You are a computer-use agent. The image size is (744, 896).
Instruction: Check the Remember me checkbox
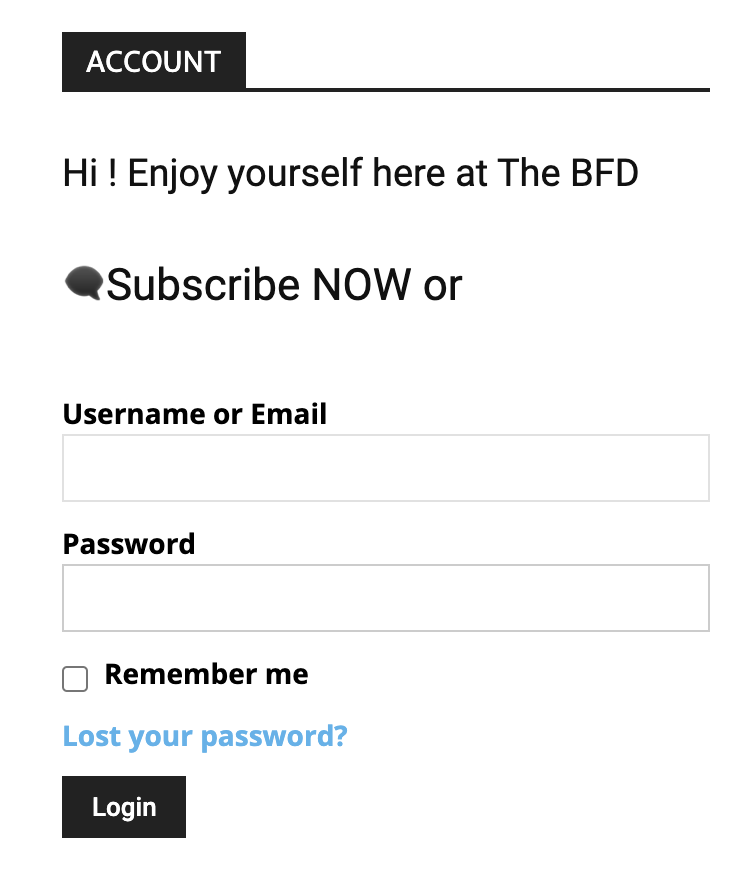(x=75, y=678)
